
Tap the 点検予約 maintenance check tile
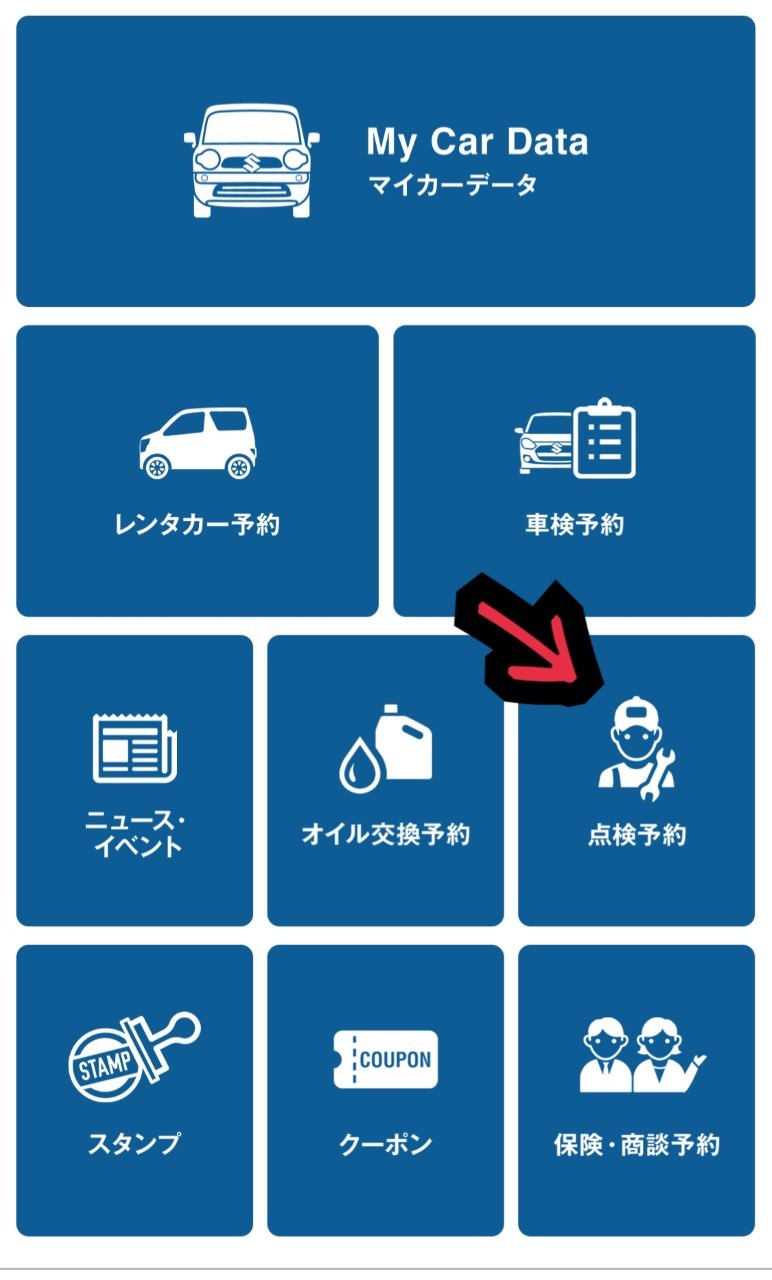click(x=636, y=800)
